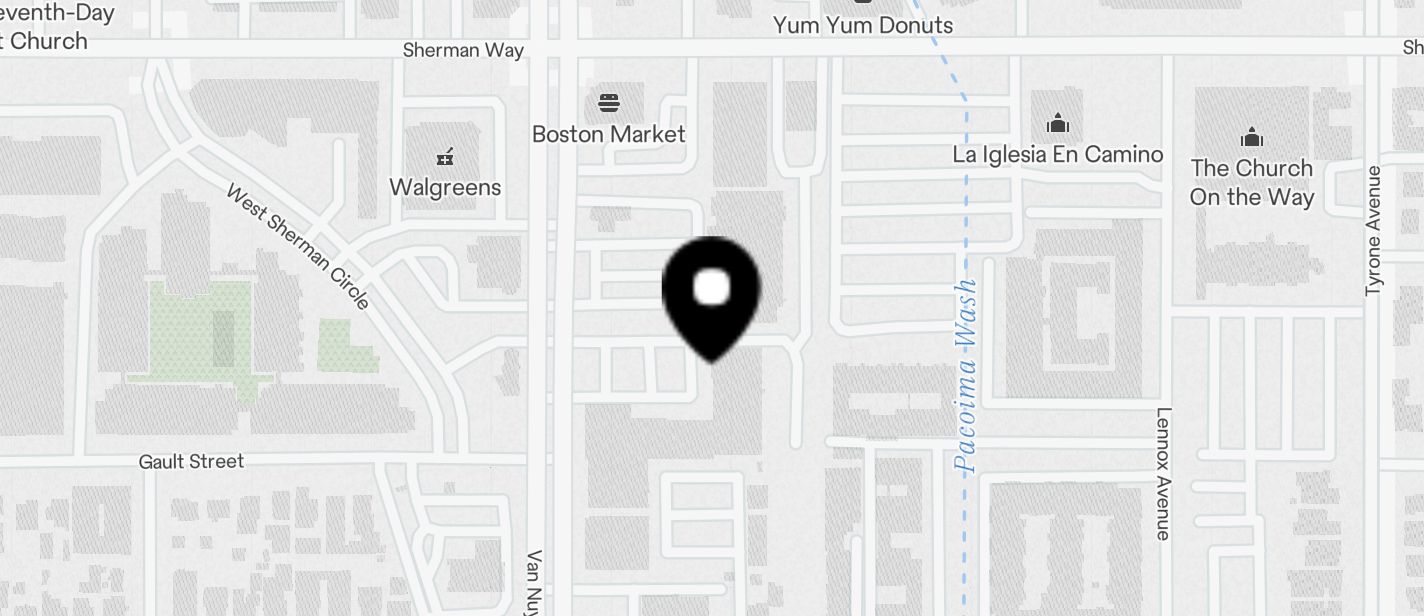Select the Boston Market place marker
The width and height of the screenshot is (1424, 616).
[608, 103]
